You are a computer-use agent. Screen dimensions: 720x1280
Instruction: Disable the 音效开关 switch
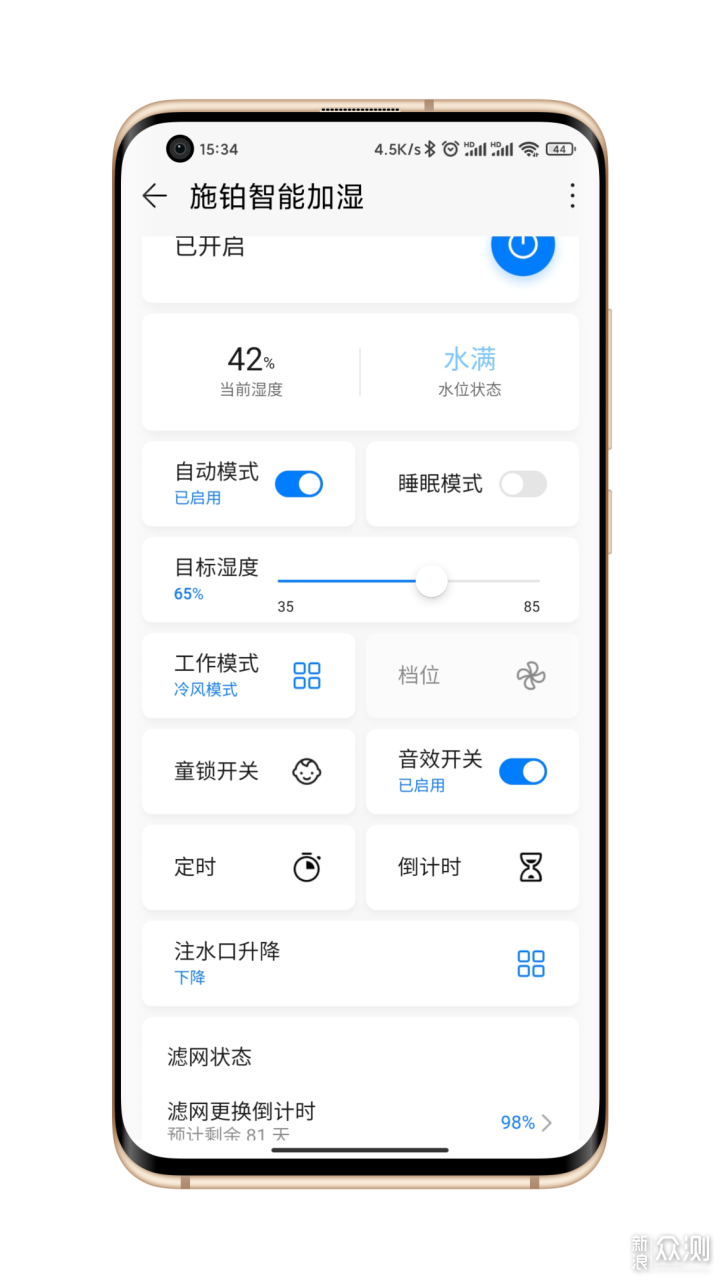click(523, 771)
